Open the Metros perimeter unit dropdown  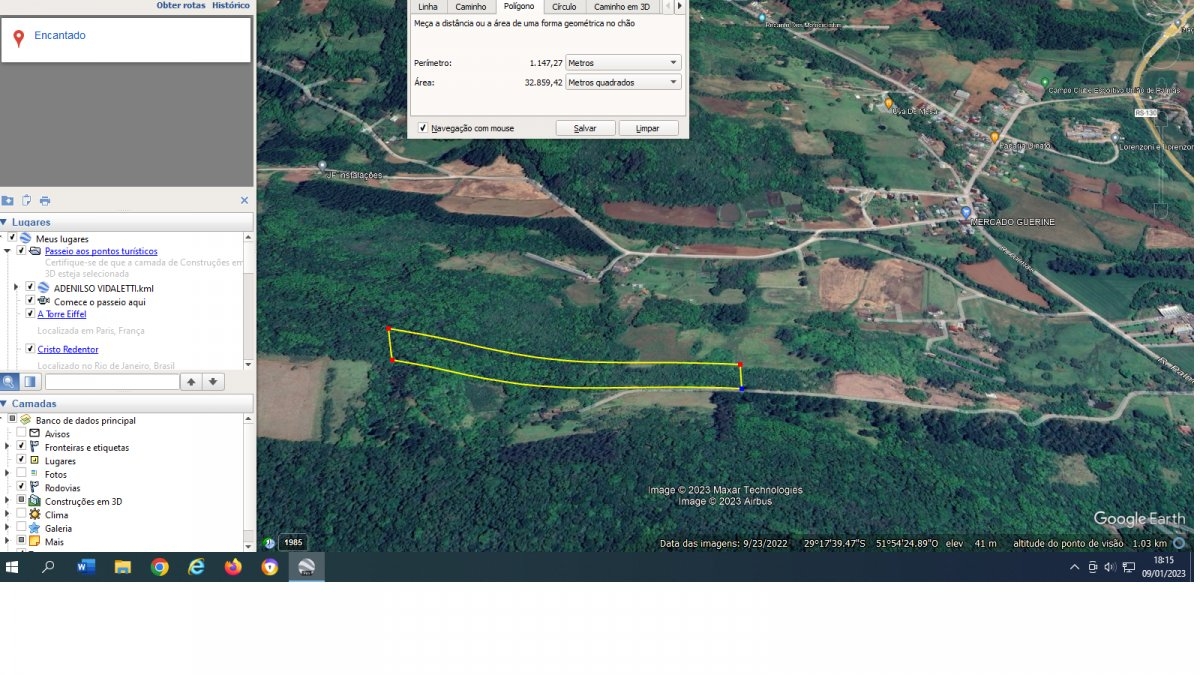(623, 63)
